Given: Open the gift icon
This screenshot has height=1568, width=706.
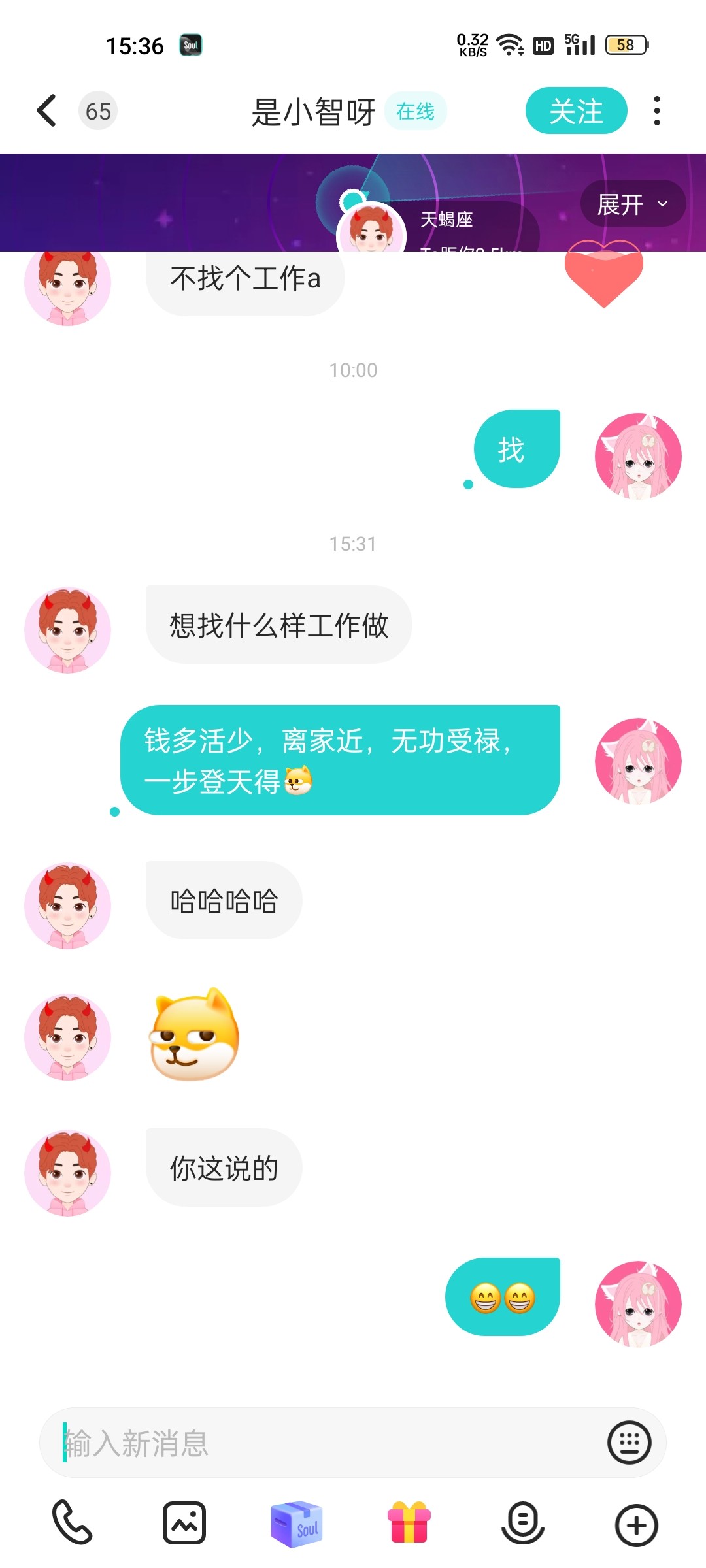Looking at the screenshot, I should tap(409, 1522).
